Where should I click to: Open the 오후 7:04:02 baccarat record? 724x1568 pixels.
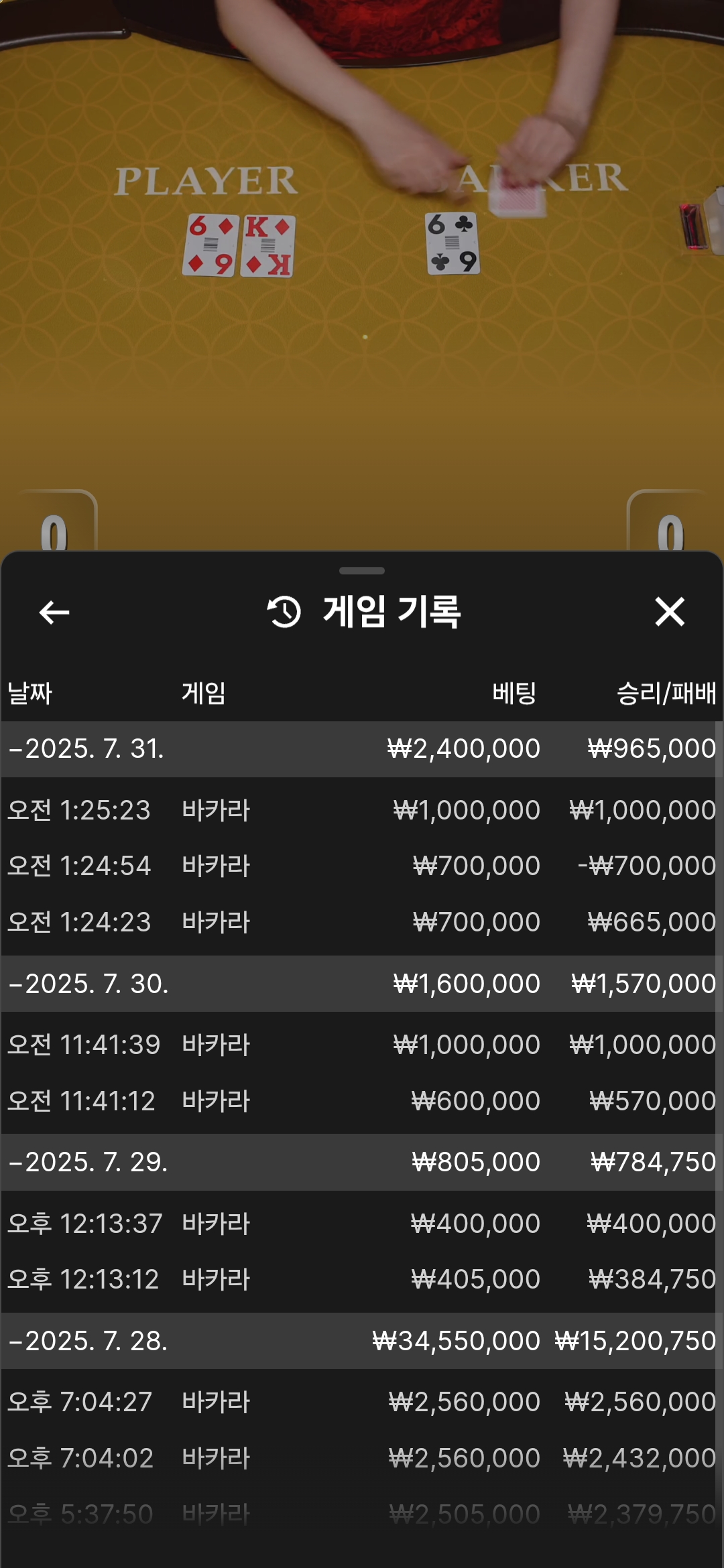362,1458
